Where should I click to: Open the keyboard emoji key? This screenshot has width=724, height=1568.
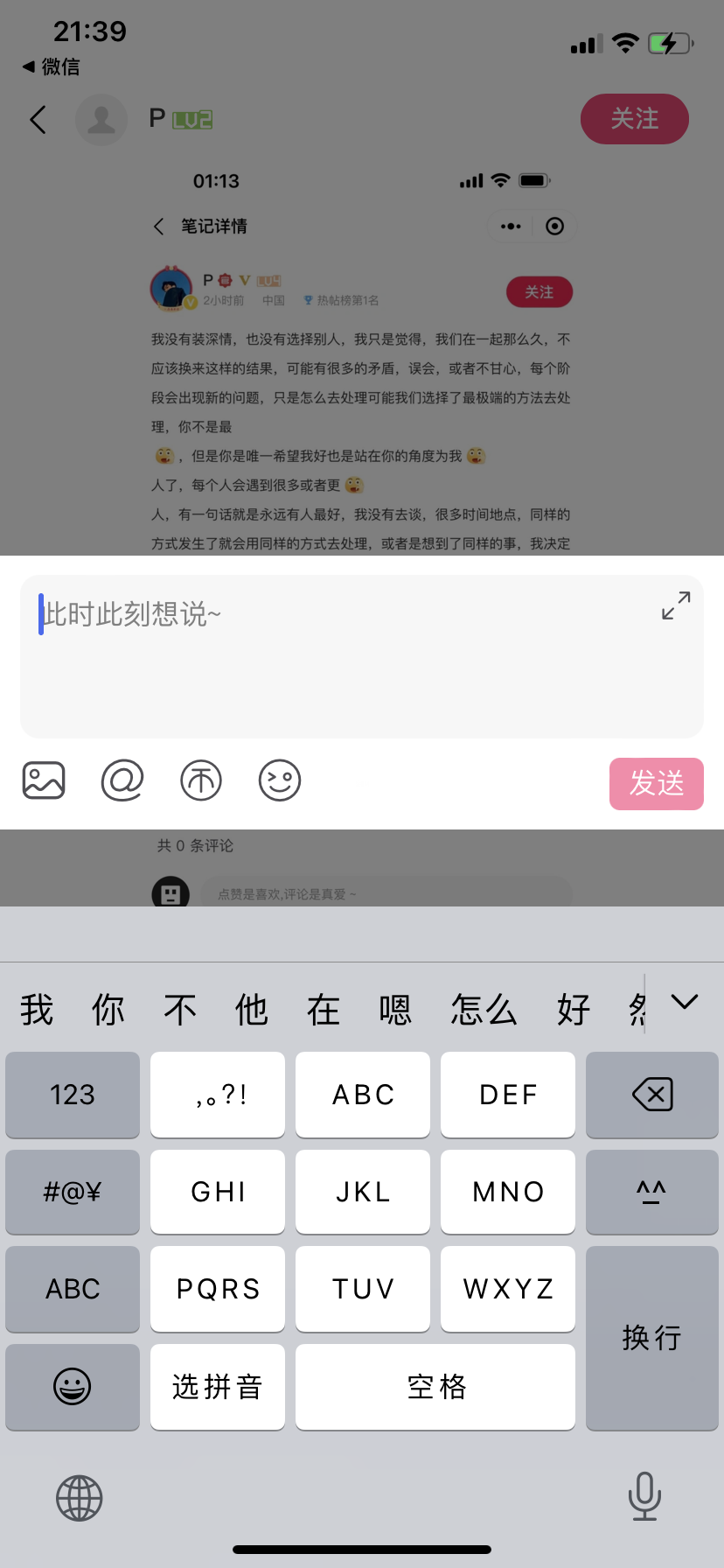click(x=73, y=1386)
